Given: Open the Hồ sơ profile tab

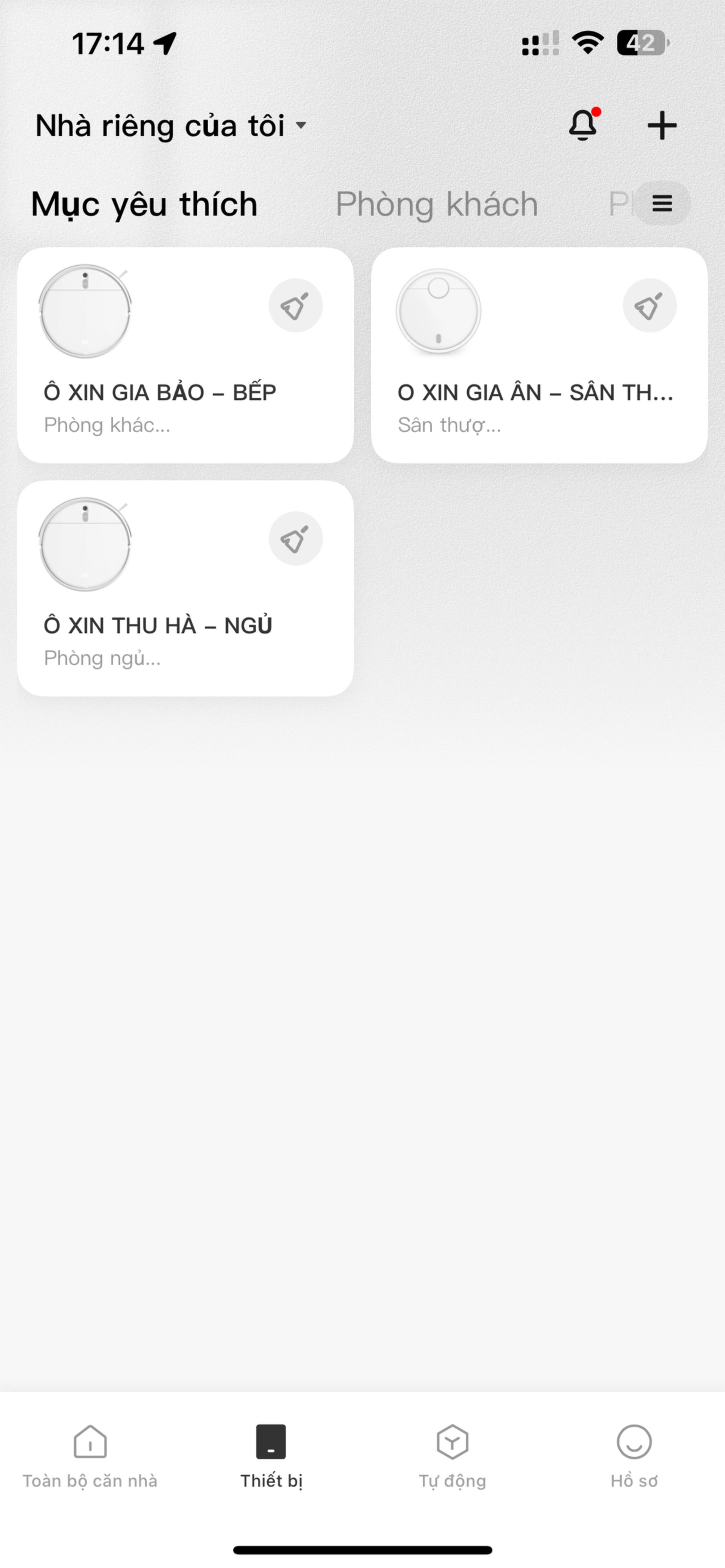Looking at the screenshot, I should (x=634, y=1457).
